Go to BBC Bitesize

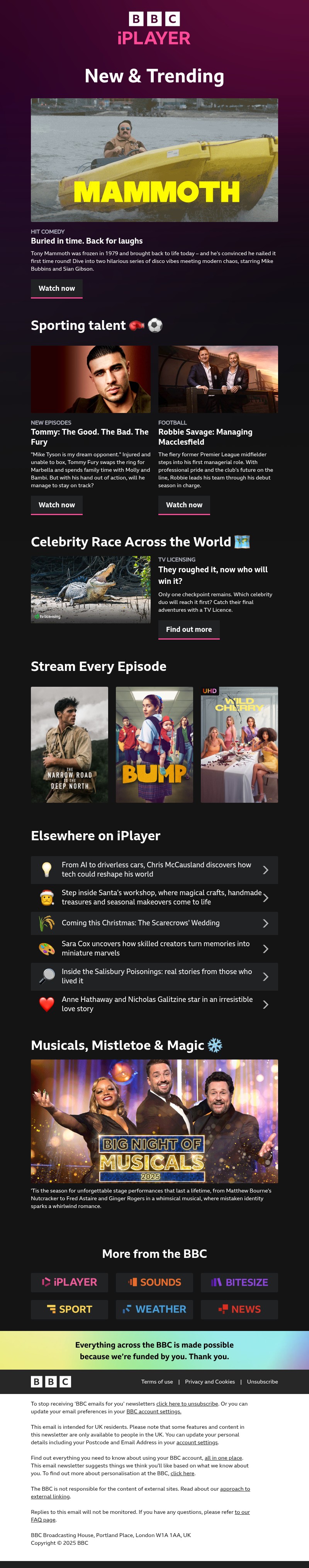pyautogui.click(x=239, y=1282)
